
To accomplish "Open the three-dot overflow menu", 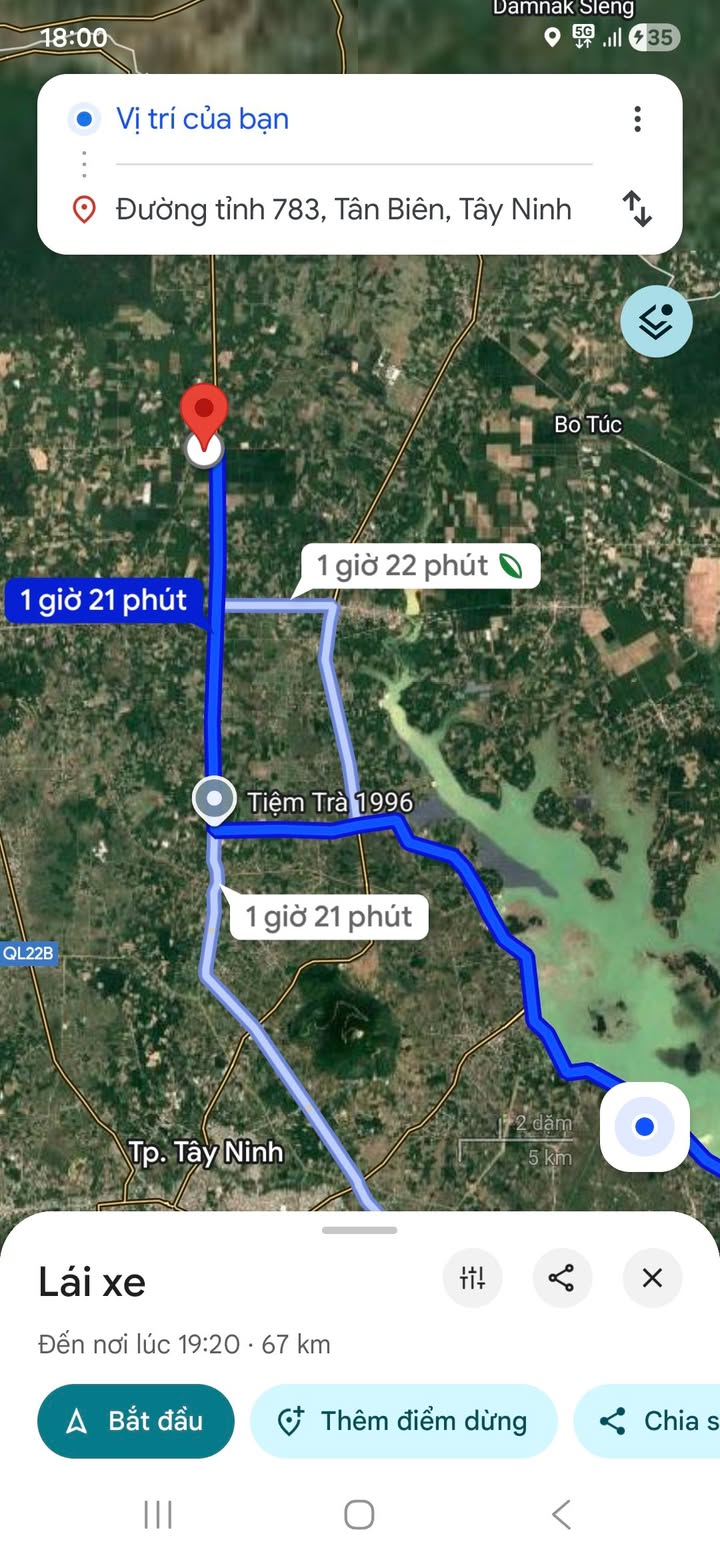I will pyautogui.click(x=637, y=120).
